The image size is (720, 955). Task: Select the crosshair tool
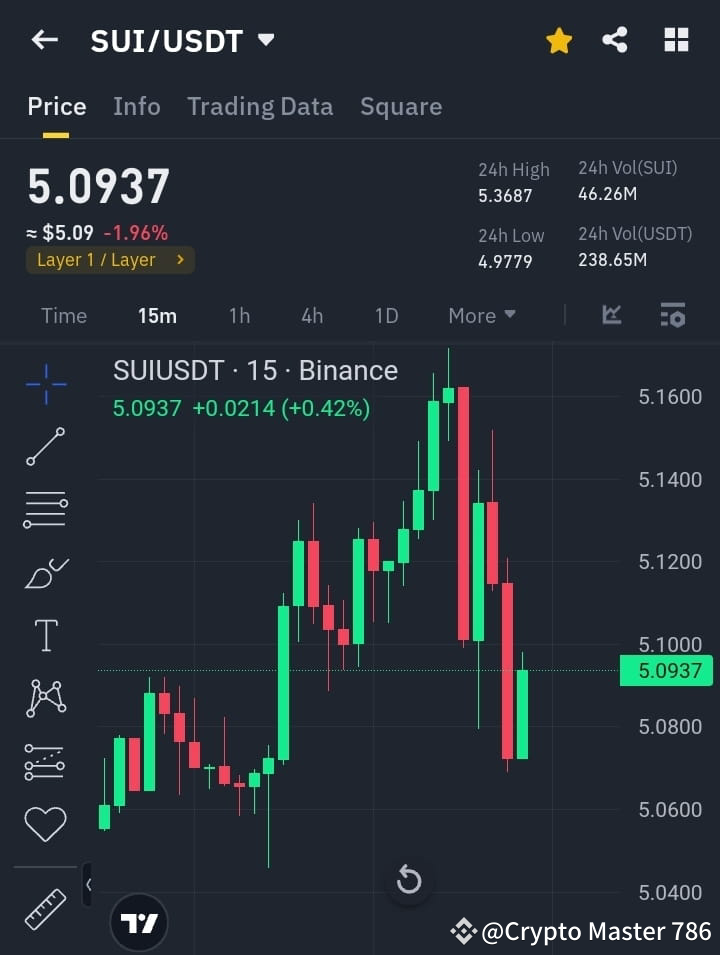(44, 382)
